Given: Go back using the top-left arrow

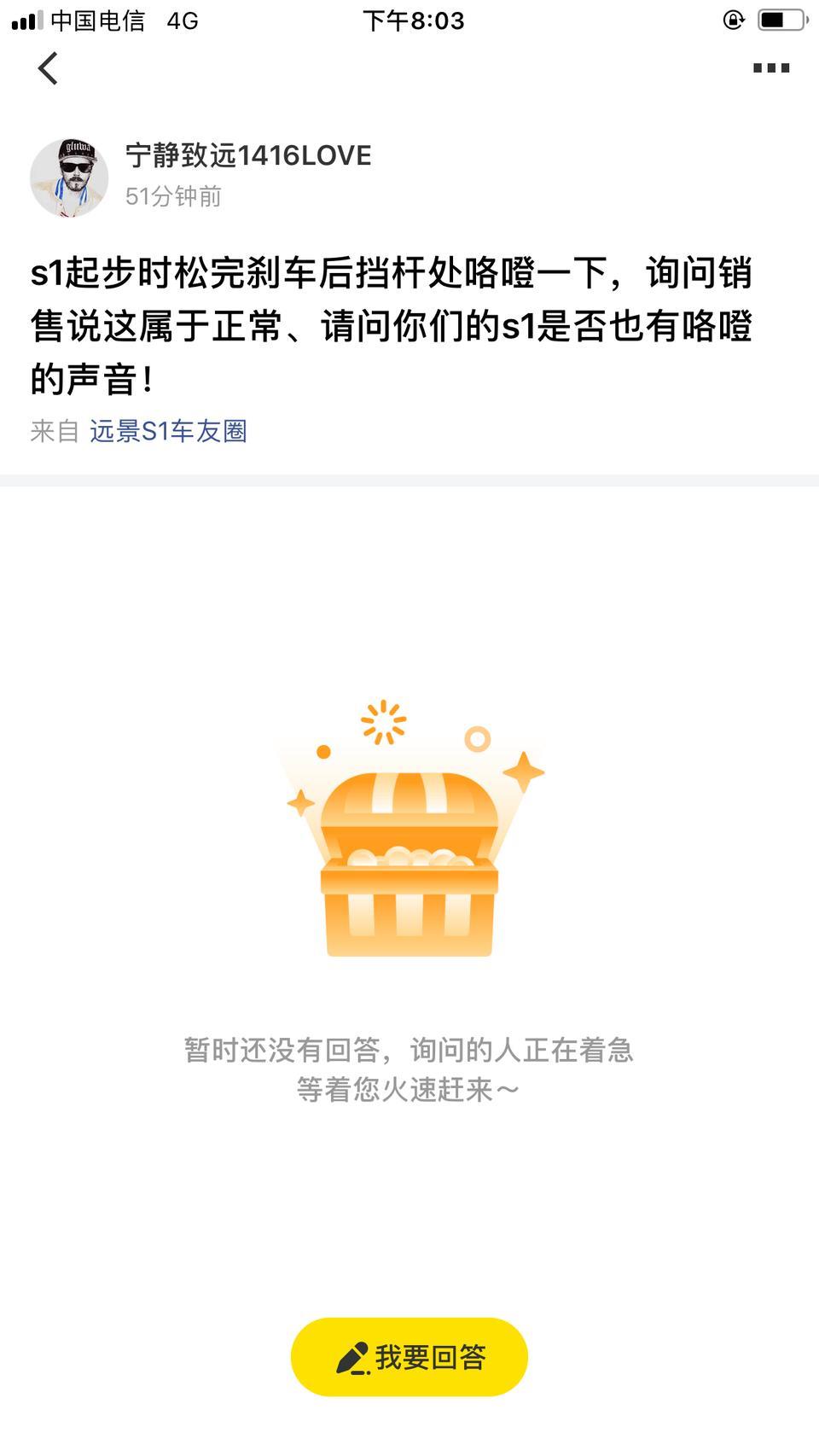Looking at the screenshot, I should (x=48, y=68).
